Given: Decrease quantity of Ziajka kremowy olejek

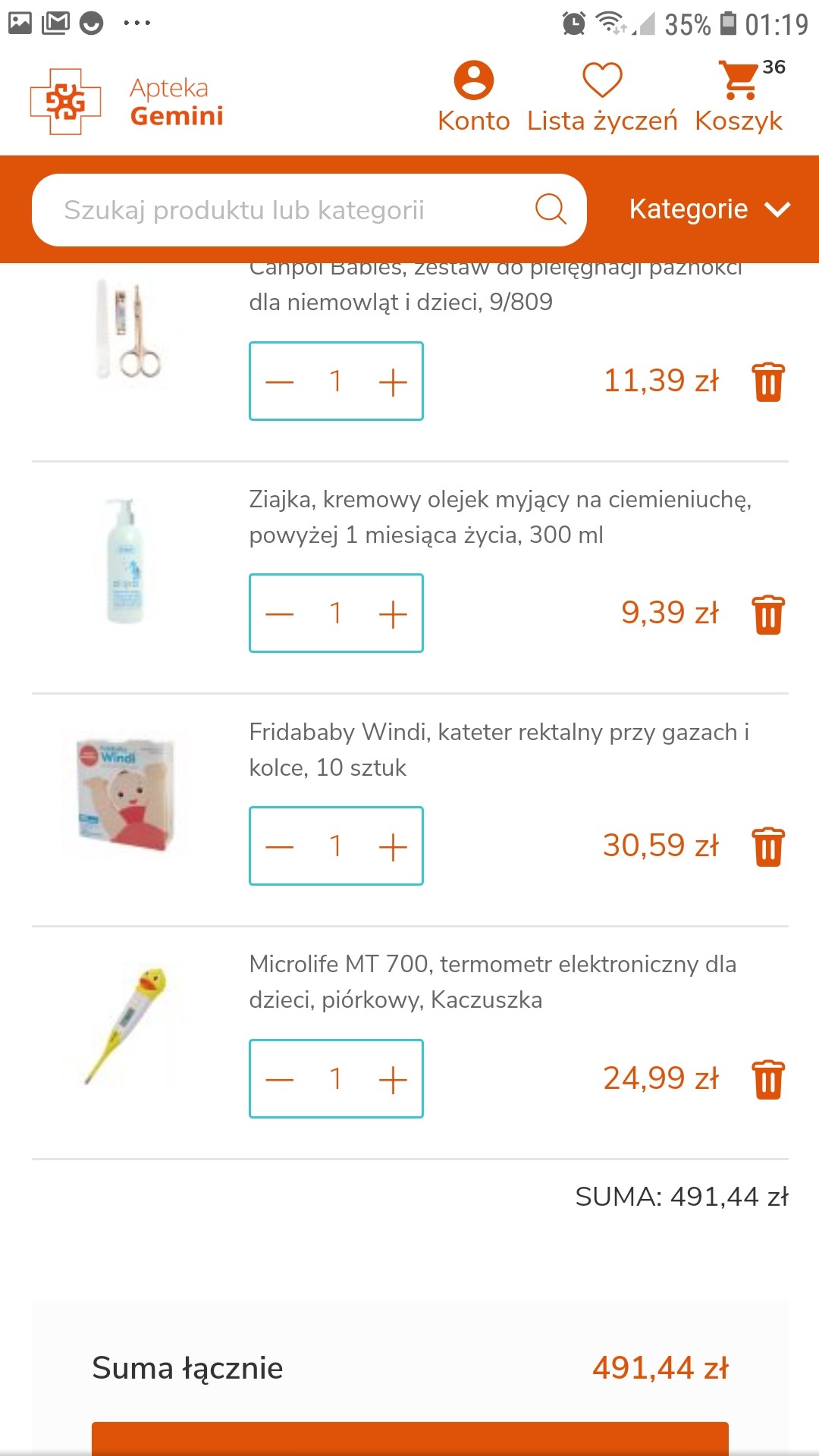Looking at the screenshot, I should coord(280,613).
